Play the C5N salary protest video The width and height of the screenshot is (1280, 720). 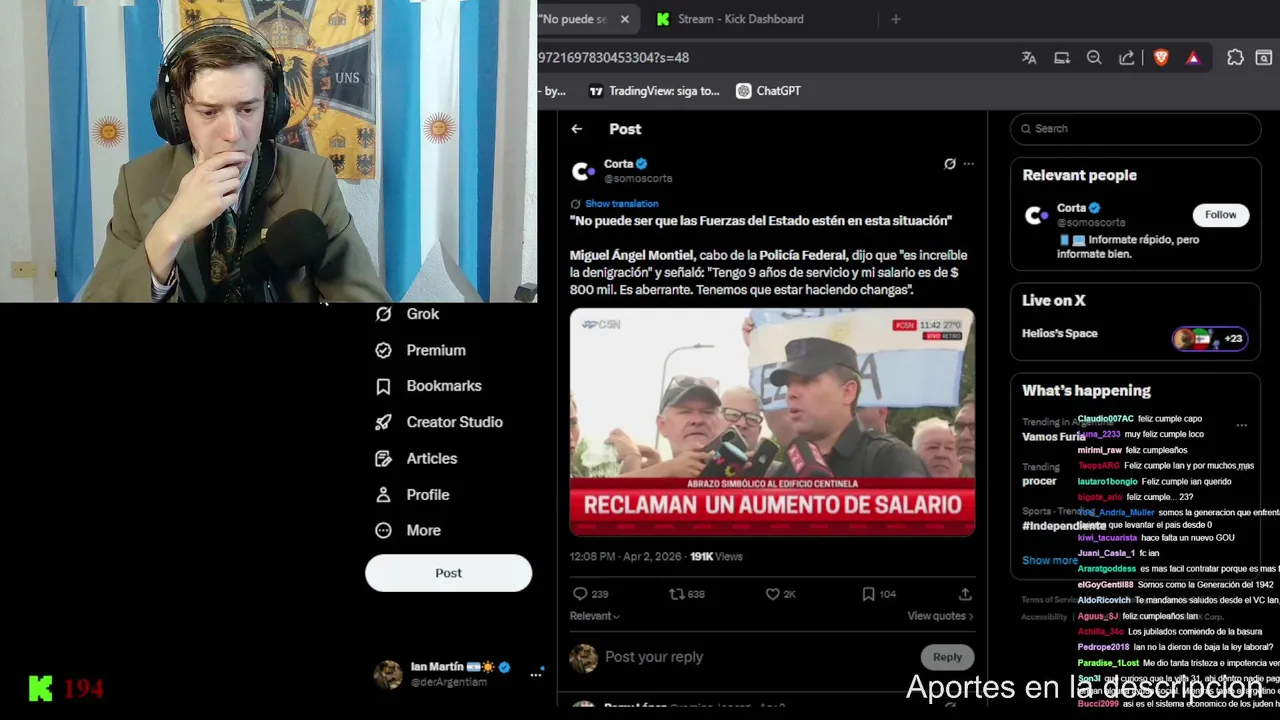tap(772, 421)
